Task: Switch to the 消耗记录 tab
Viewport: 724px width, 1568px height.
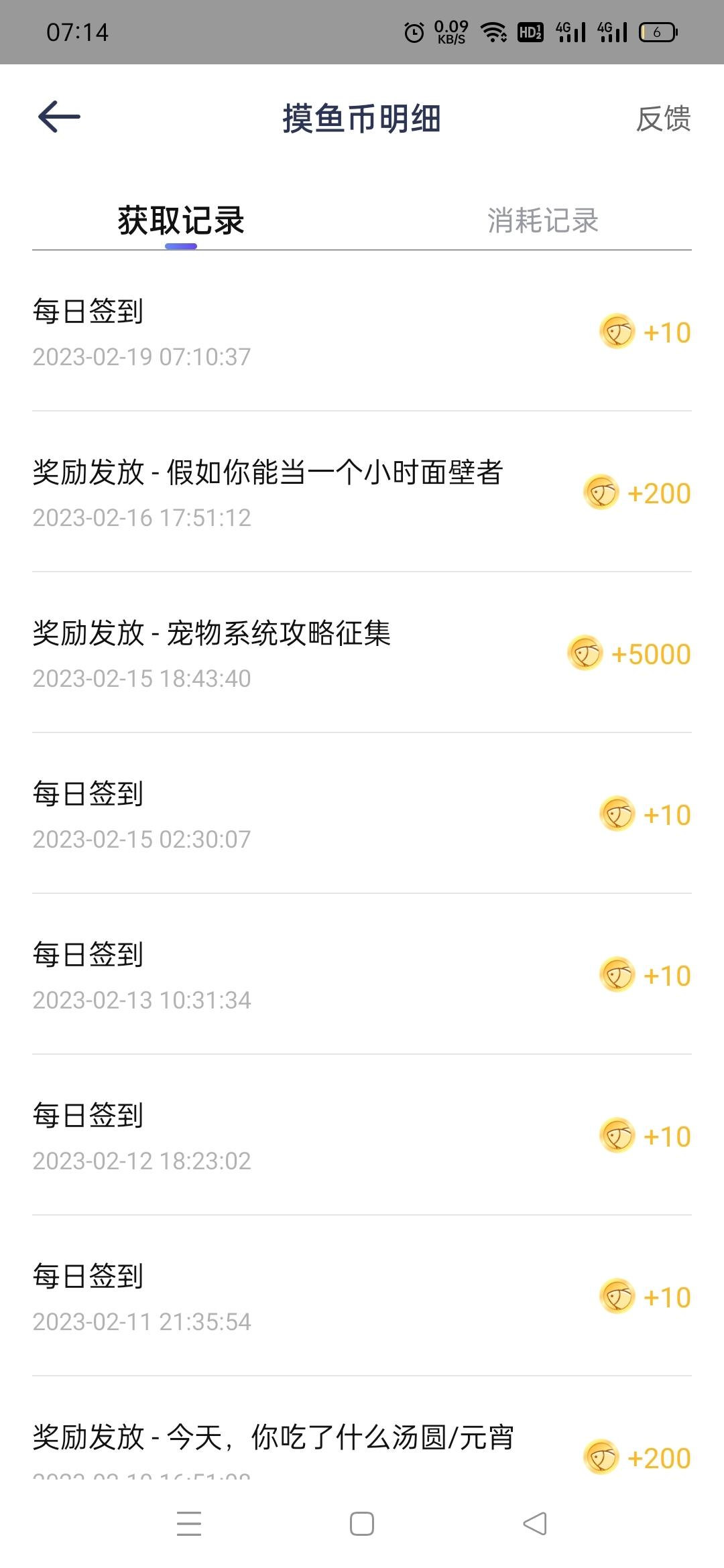Action: (542, 220)
